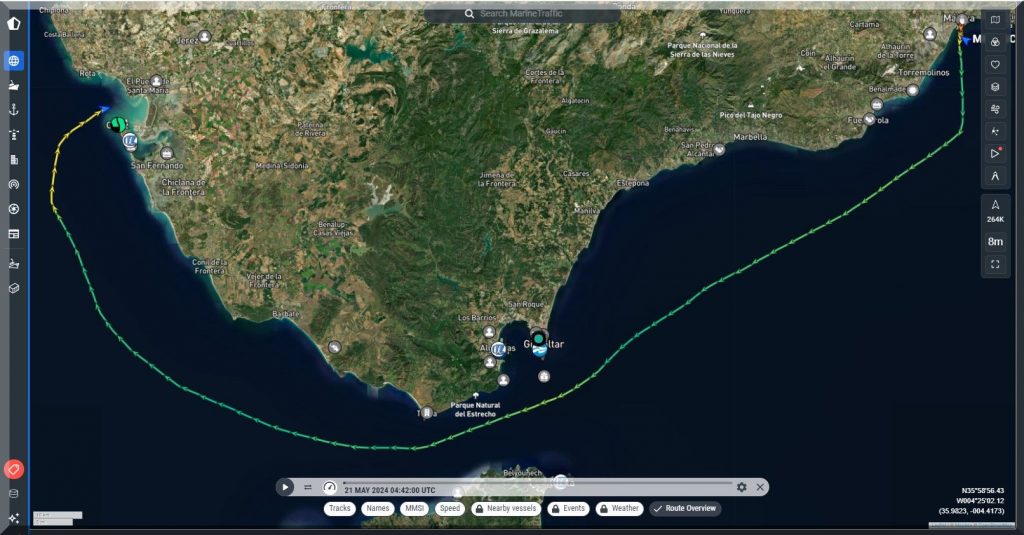Screen dimensions: 1024x535
Task: Toggle the MMSI chip
Action: (x=414, y=509)
